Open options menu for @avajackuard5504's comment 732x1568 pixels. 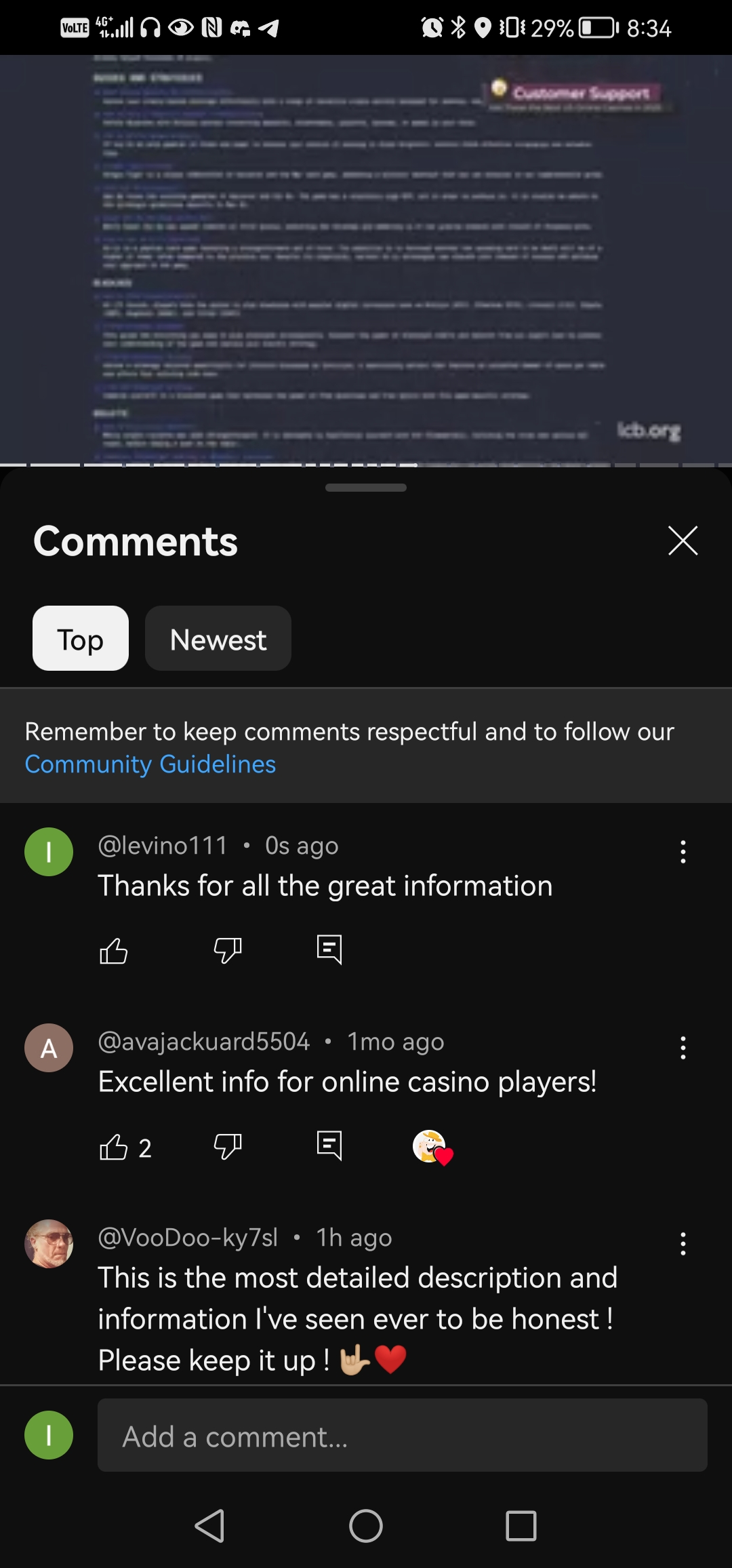click(683, 1048)
